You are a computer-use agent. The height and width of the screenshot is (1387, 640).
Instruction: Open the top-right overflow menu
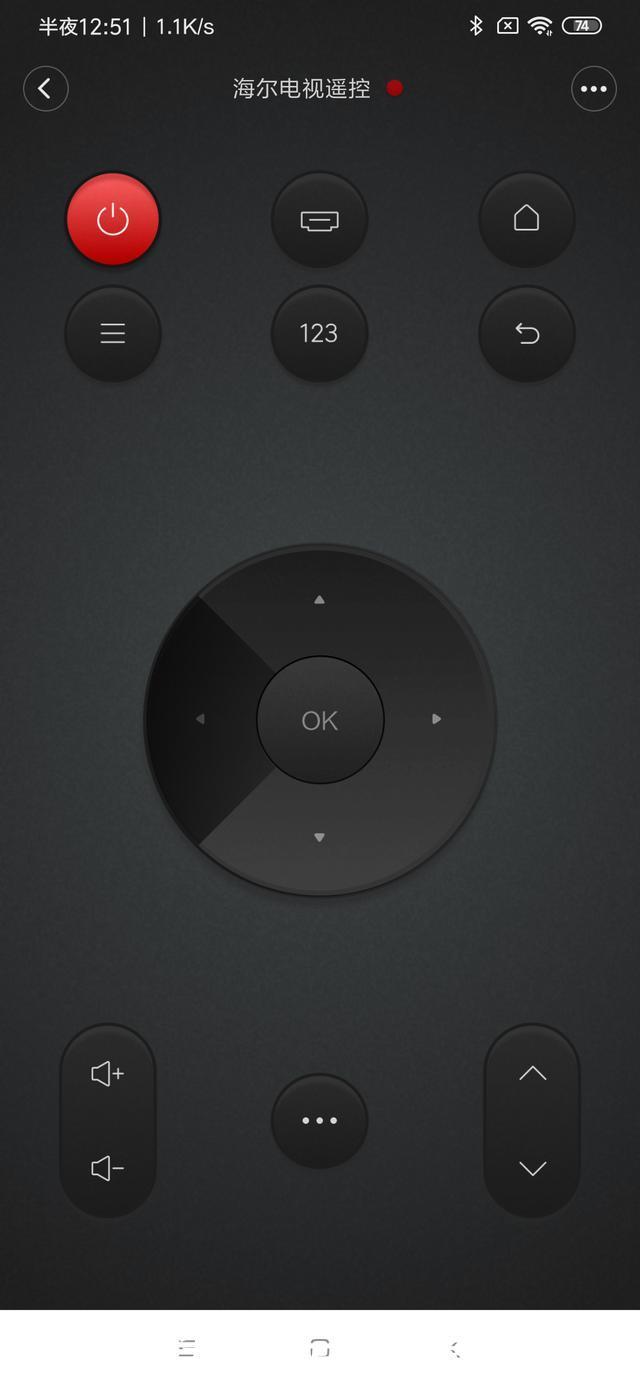pyautogui.click(x=593, y=89)
